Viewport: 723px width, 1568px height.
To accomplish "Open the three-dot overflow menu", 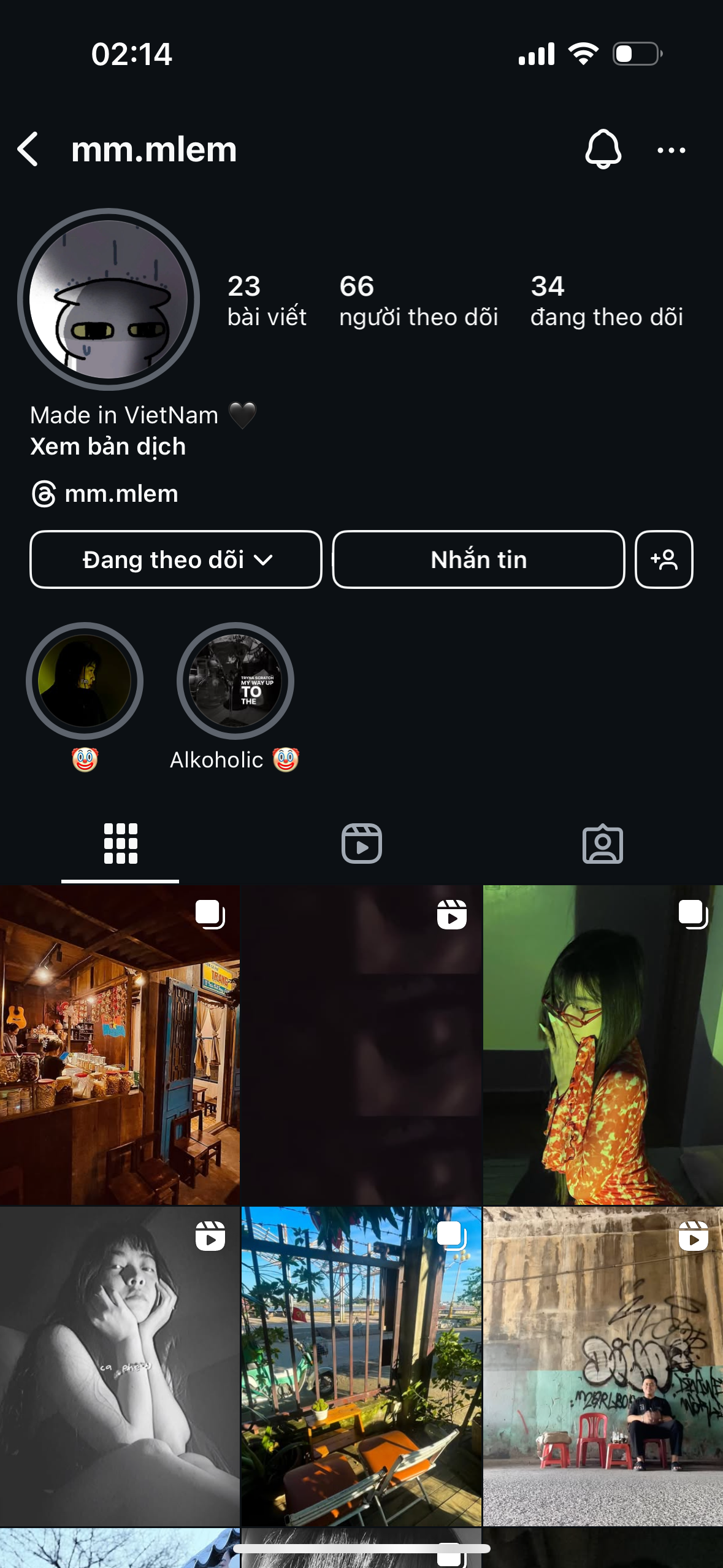I will click(x=671, y=150).
